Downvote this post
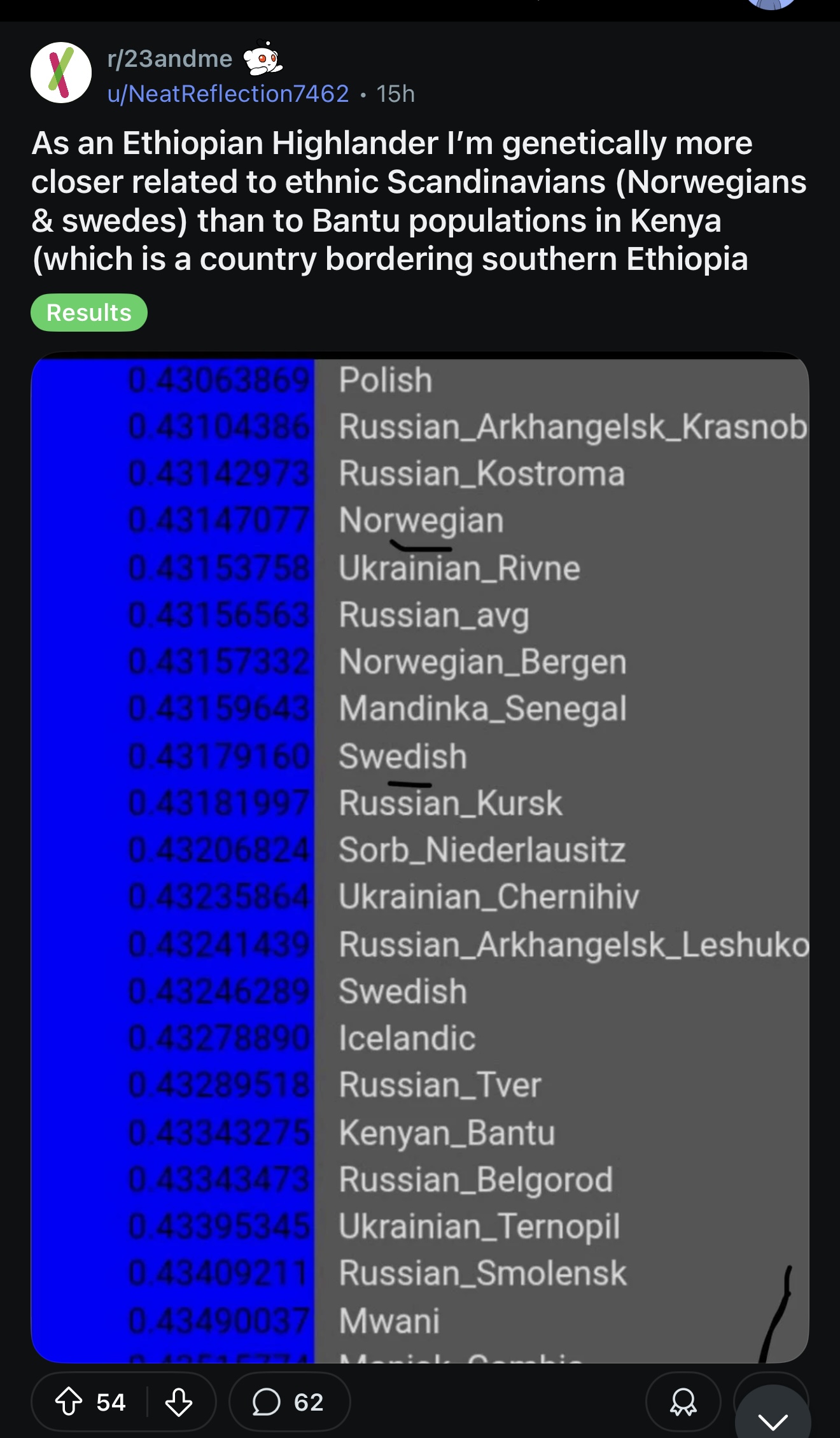 coord(179,1402)
